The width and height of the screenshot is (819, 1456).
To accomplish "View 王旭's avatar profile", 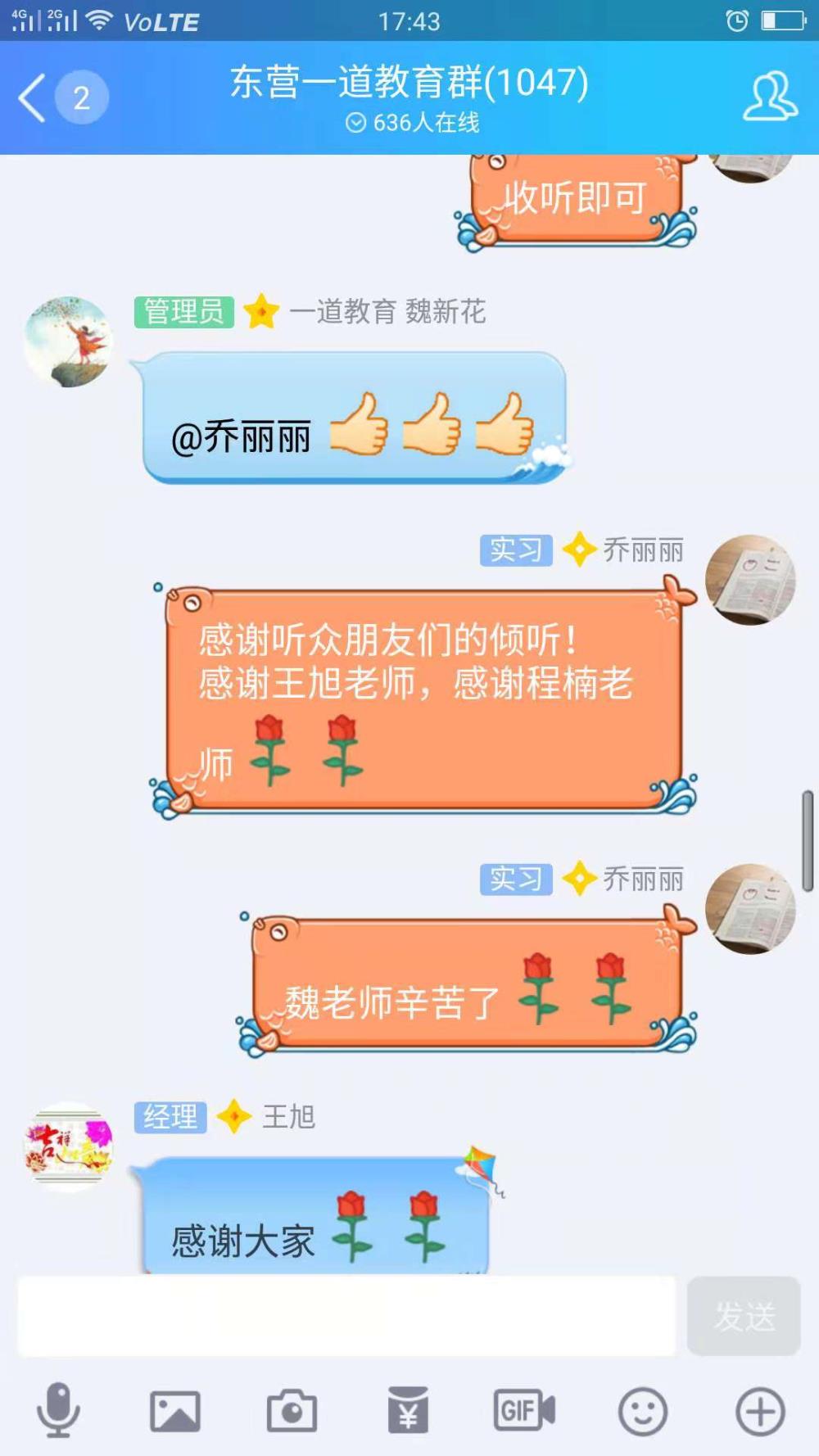I will click(68, 1146).
